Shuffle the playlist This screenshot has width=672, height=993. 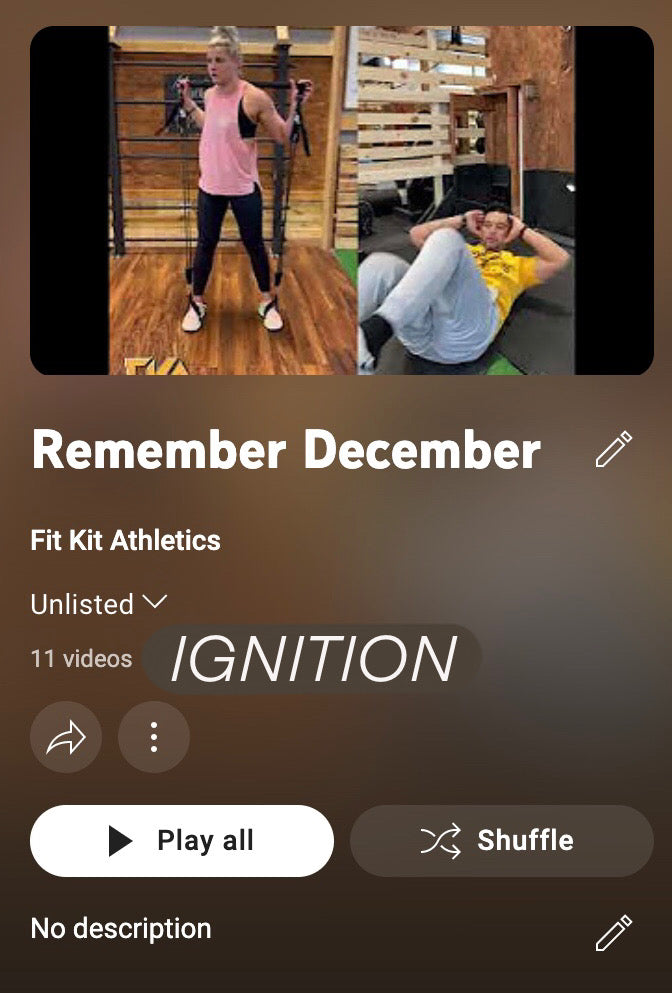(x=501, y=841)
